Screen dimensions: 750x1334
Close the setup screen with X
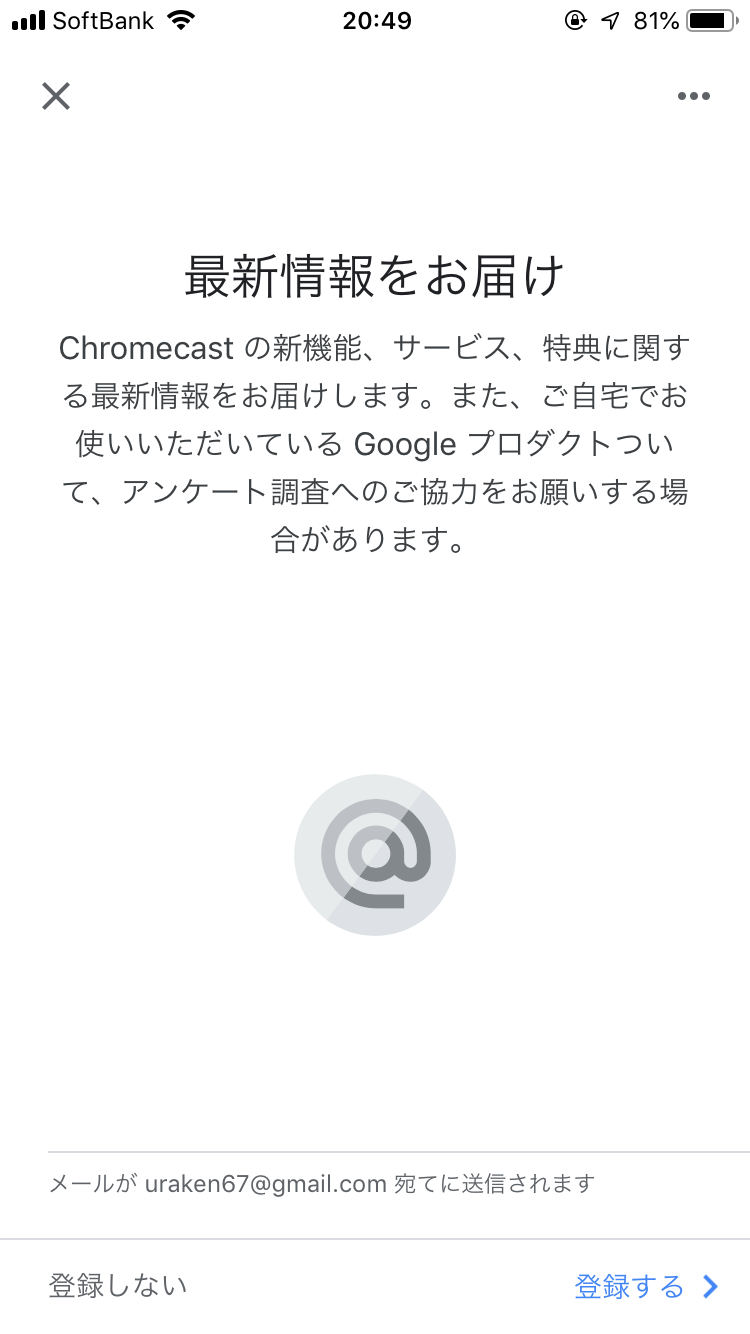(x=56, y=96)
